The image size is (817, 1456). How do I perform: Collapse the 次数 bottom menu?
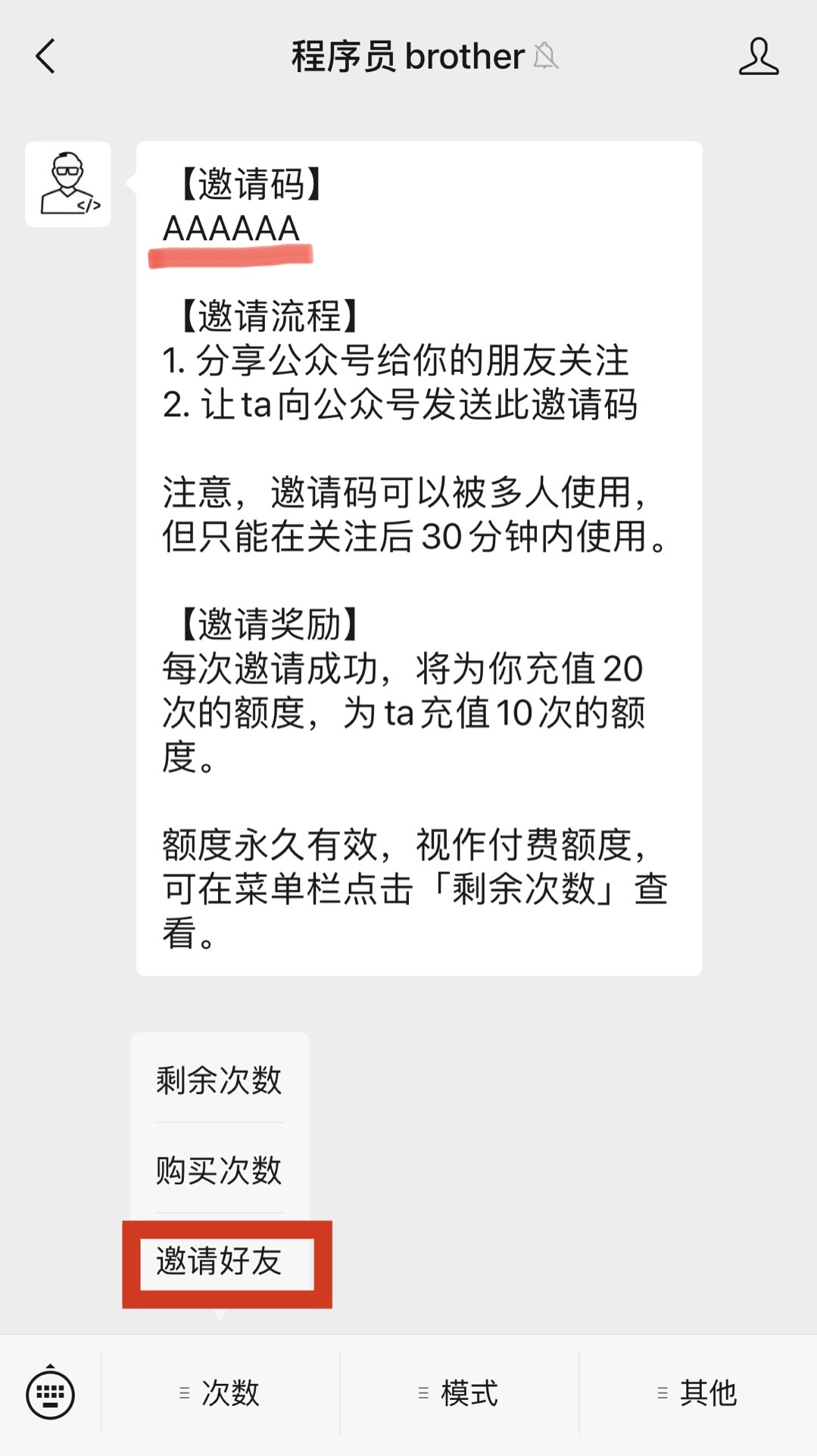[220, 1393]
